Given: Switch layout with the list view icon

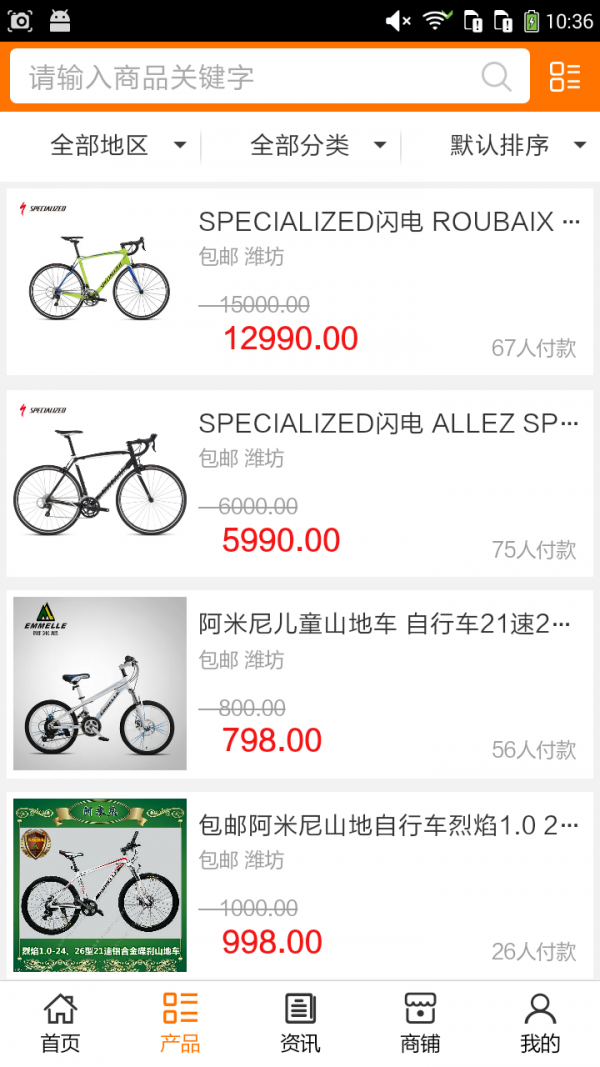Looking at the screenshot, I should coord(565,77).
